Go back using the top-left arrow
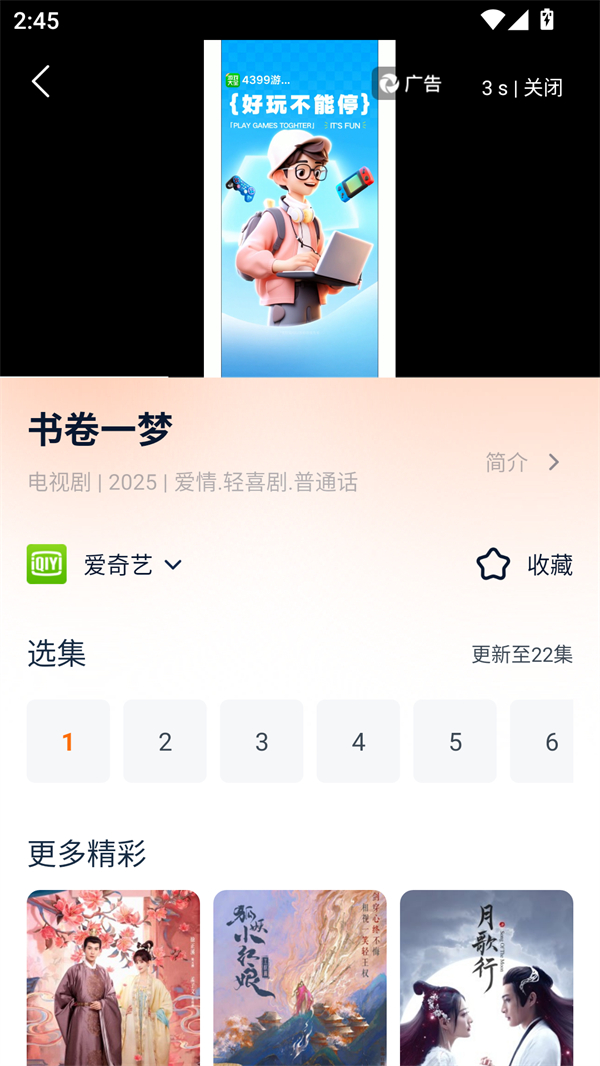Image resolution: width=600 pixels, height=1066 pixels. (x=40, y=82)
